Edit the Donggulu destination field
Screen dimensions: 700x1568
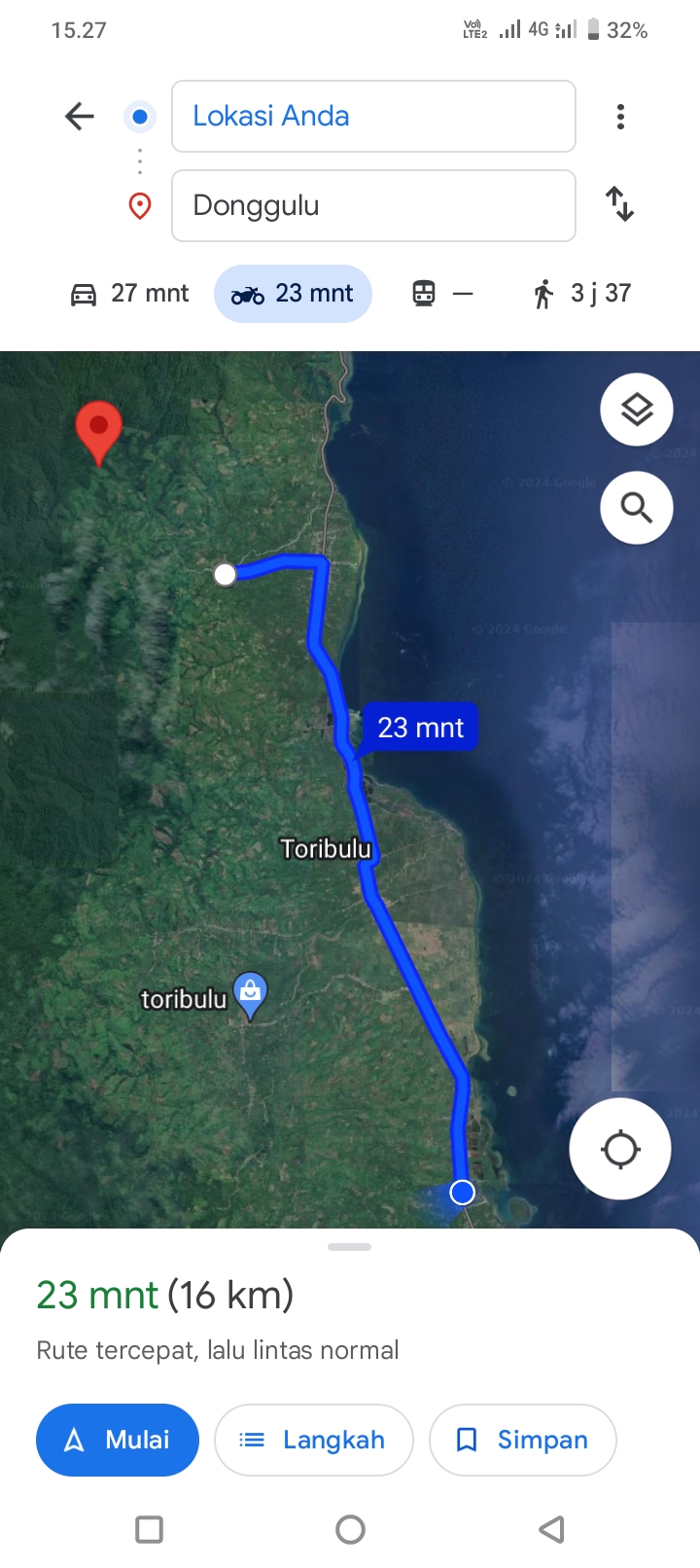tap(373, 205)
